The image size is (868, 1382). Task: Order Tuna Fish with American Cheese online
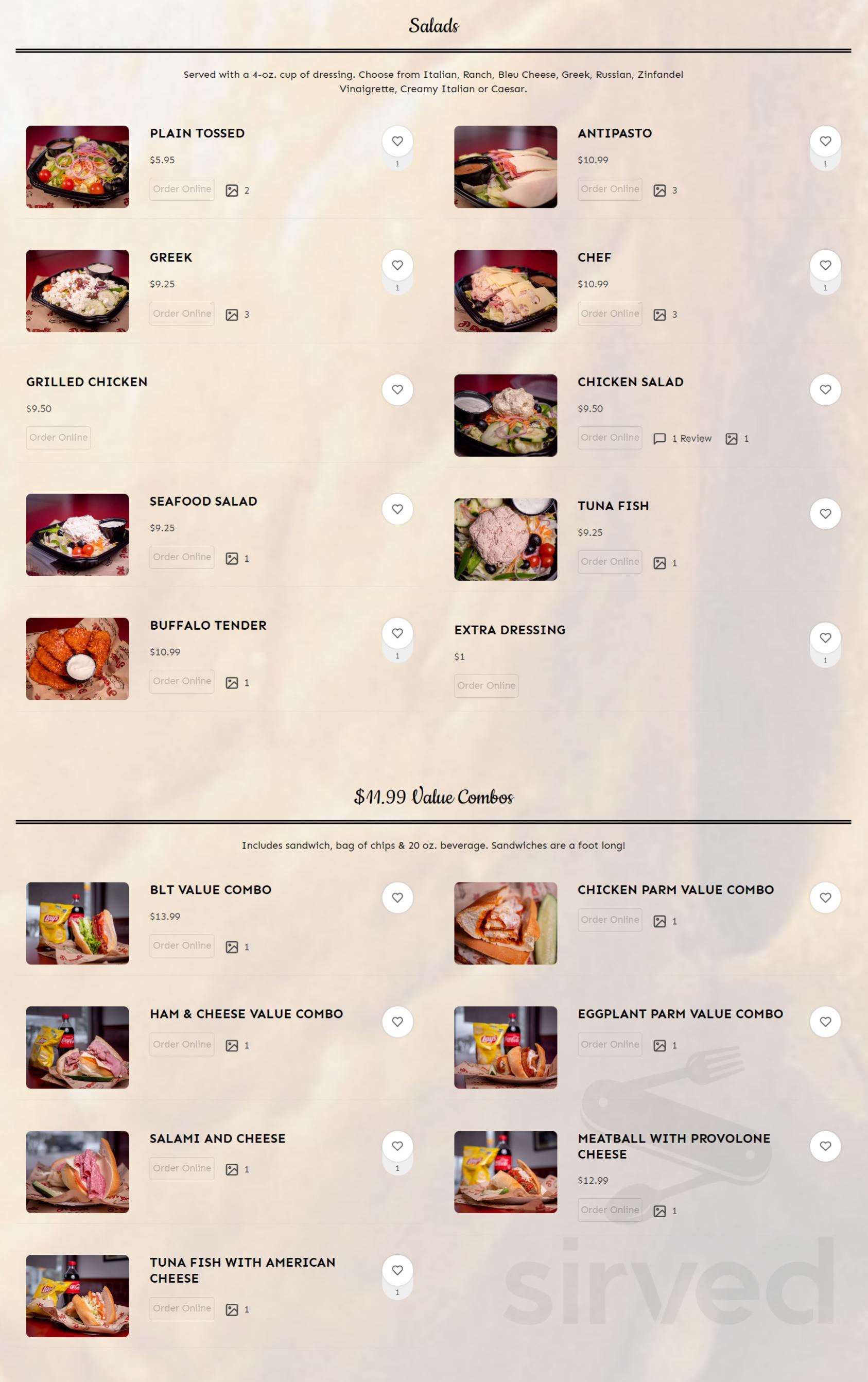coord(182,1308)
